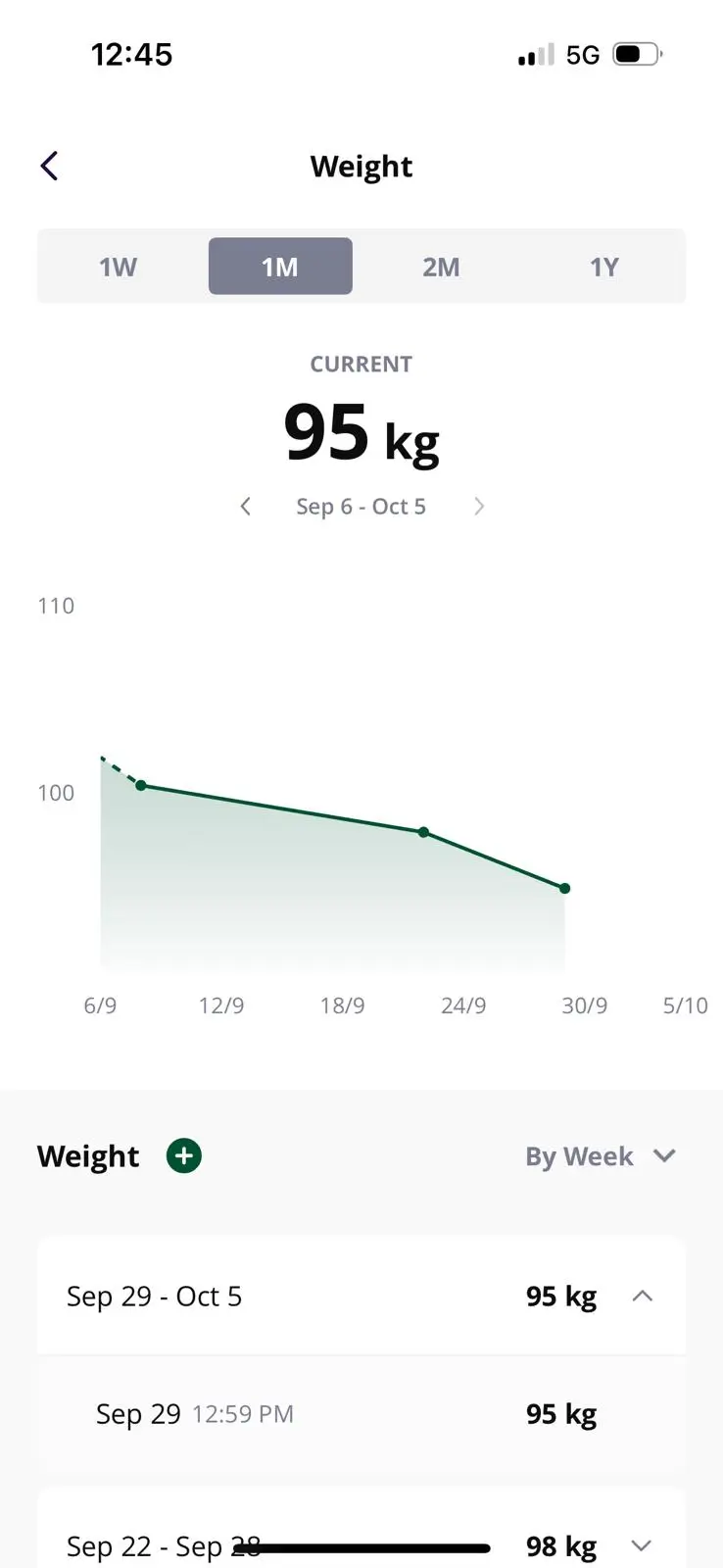Image resolution: width=723 pixels, height=1568 pixels.
Task: Tap the right chevron to view next period
Action: [479, 506]
